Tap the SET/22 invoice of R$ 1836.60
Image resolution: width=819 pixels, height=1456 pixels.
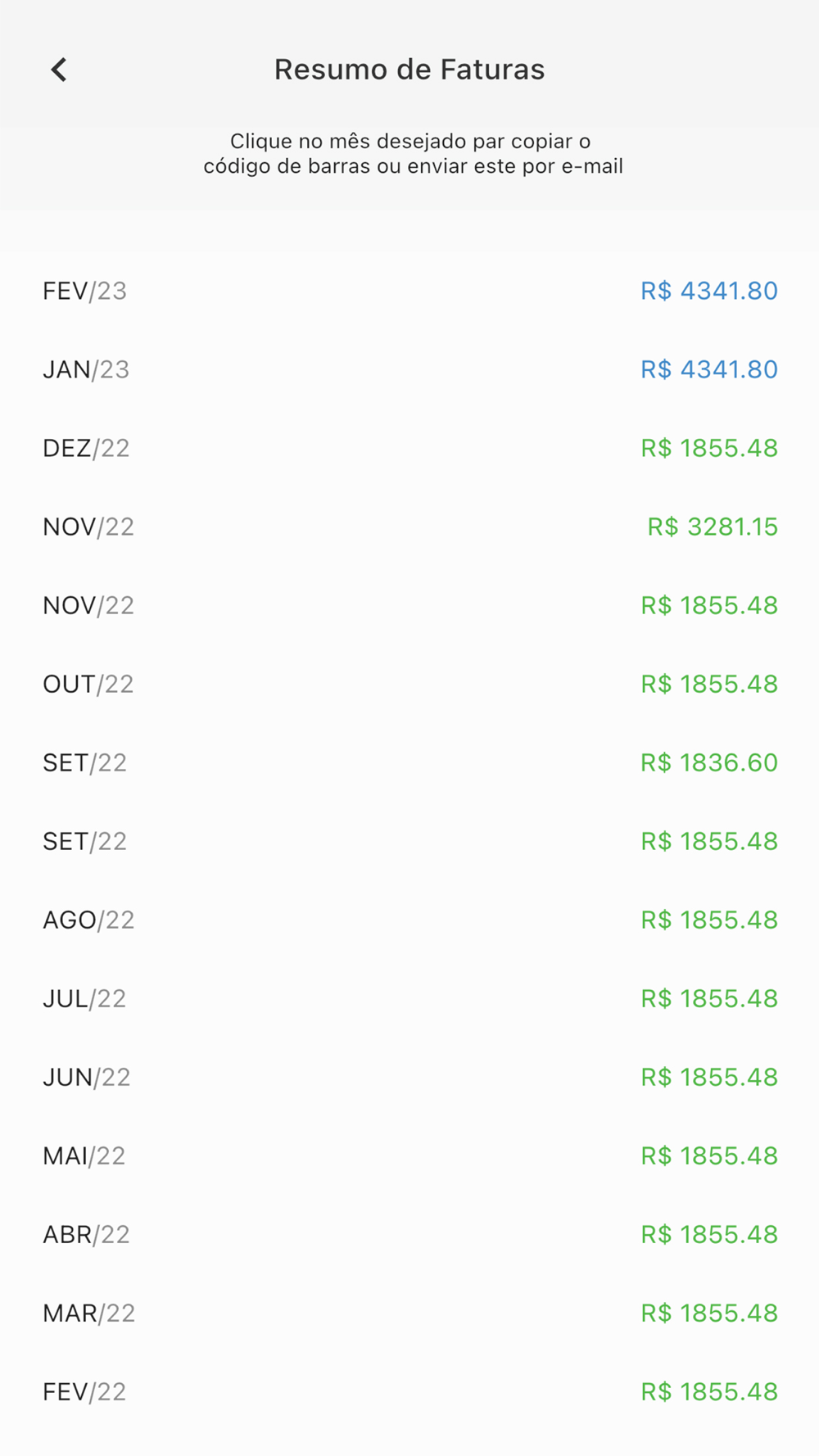click(409, 763)
